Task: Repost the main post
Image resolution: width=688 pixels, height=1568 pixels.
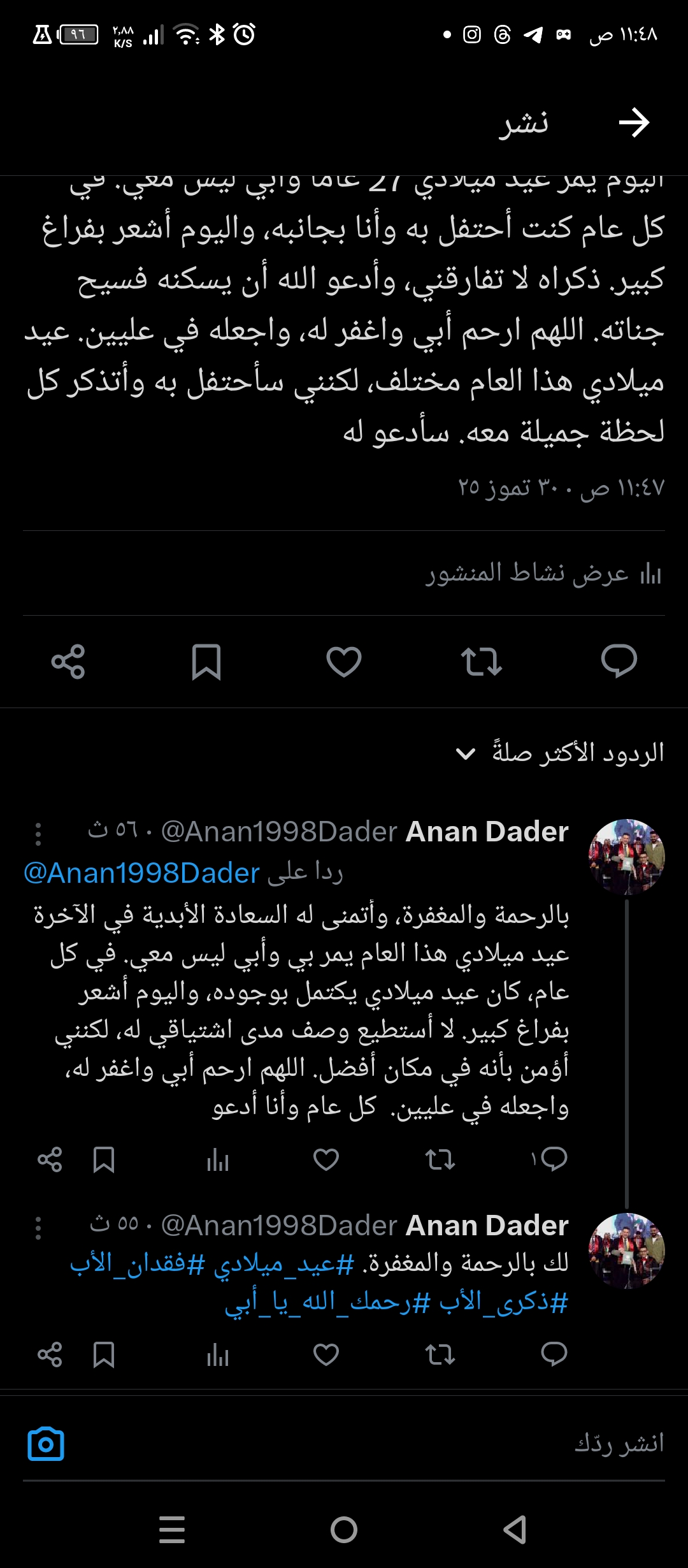Action: [482, 661]
